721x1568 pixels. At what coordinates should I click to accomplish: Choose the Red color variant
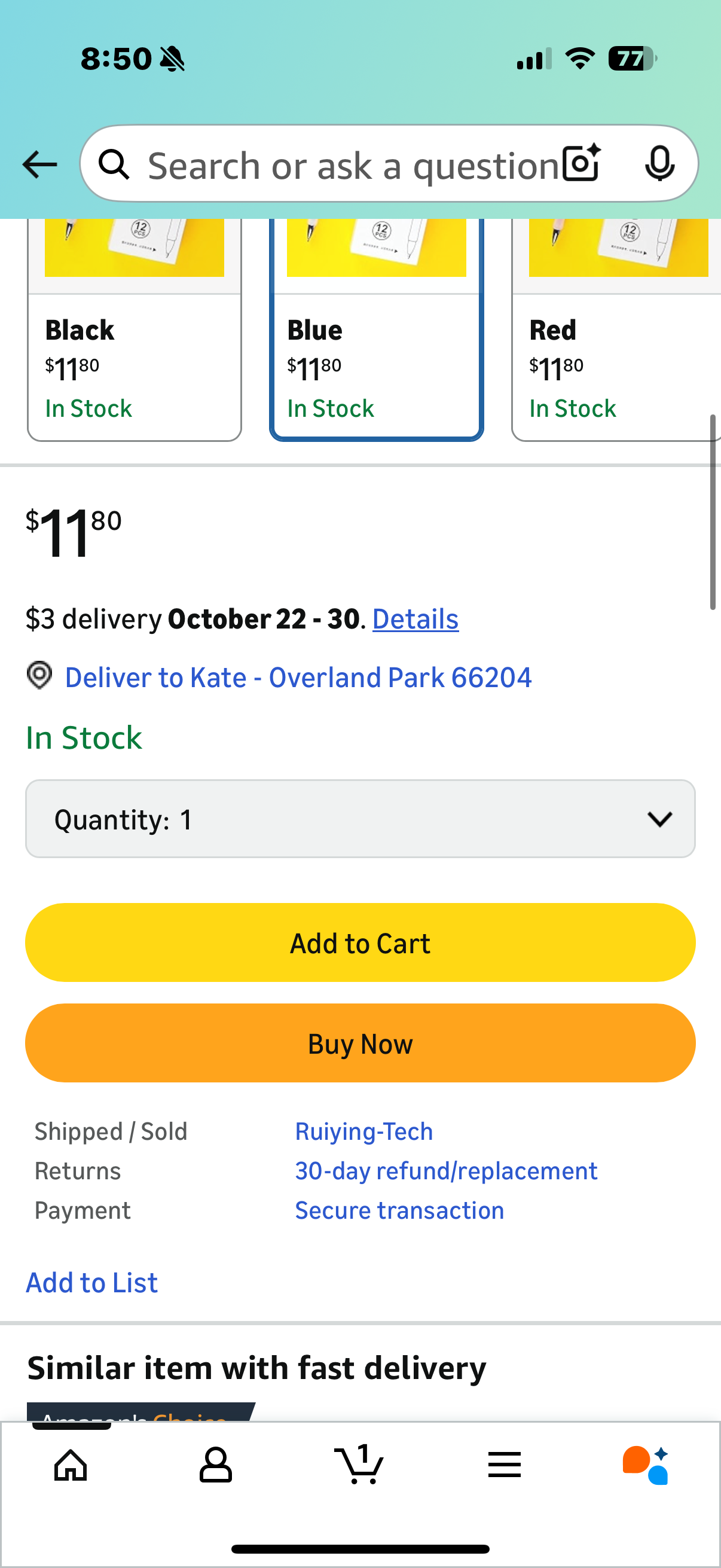(616, 365)
